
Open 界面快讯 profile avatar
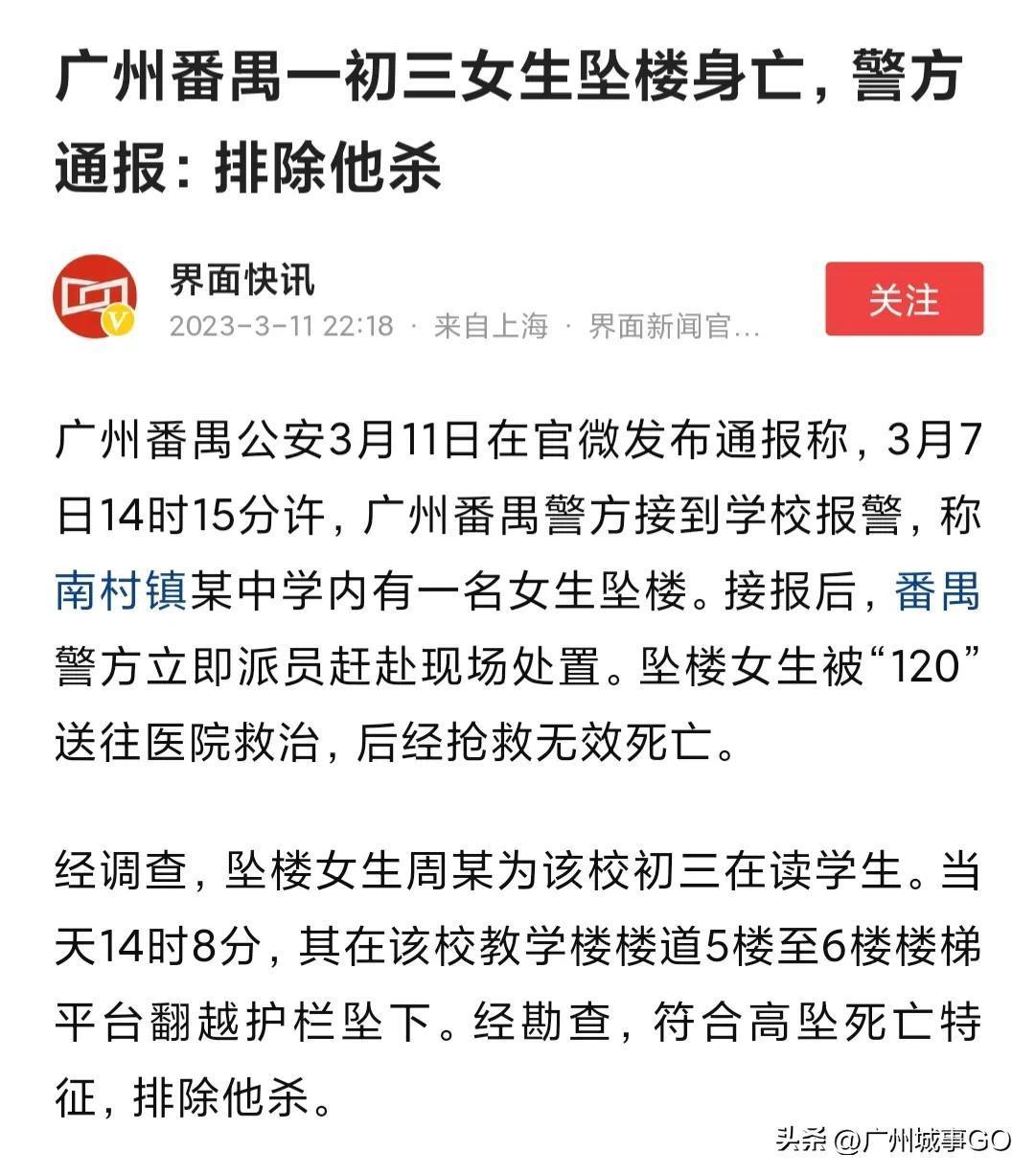94,295
